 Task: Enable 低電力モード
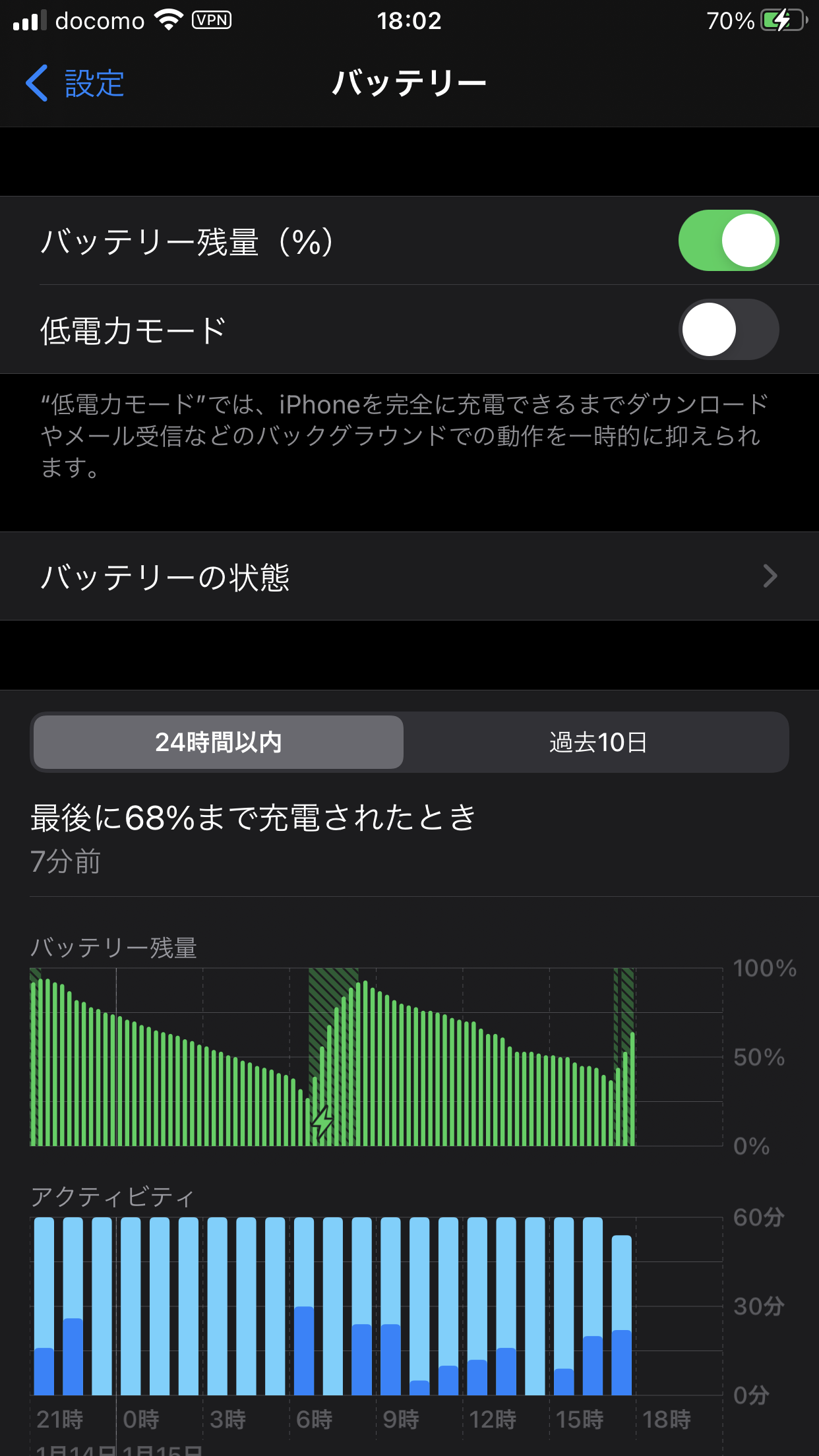pos(729,329)
